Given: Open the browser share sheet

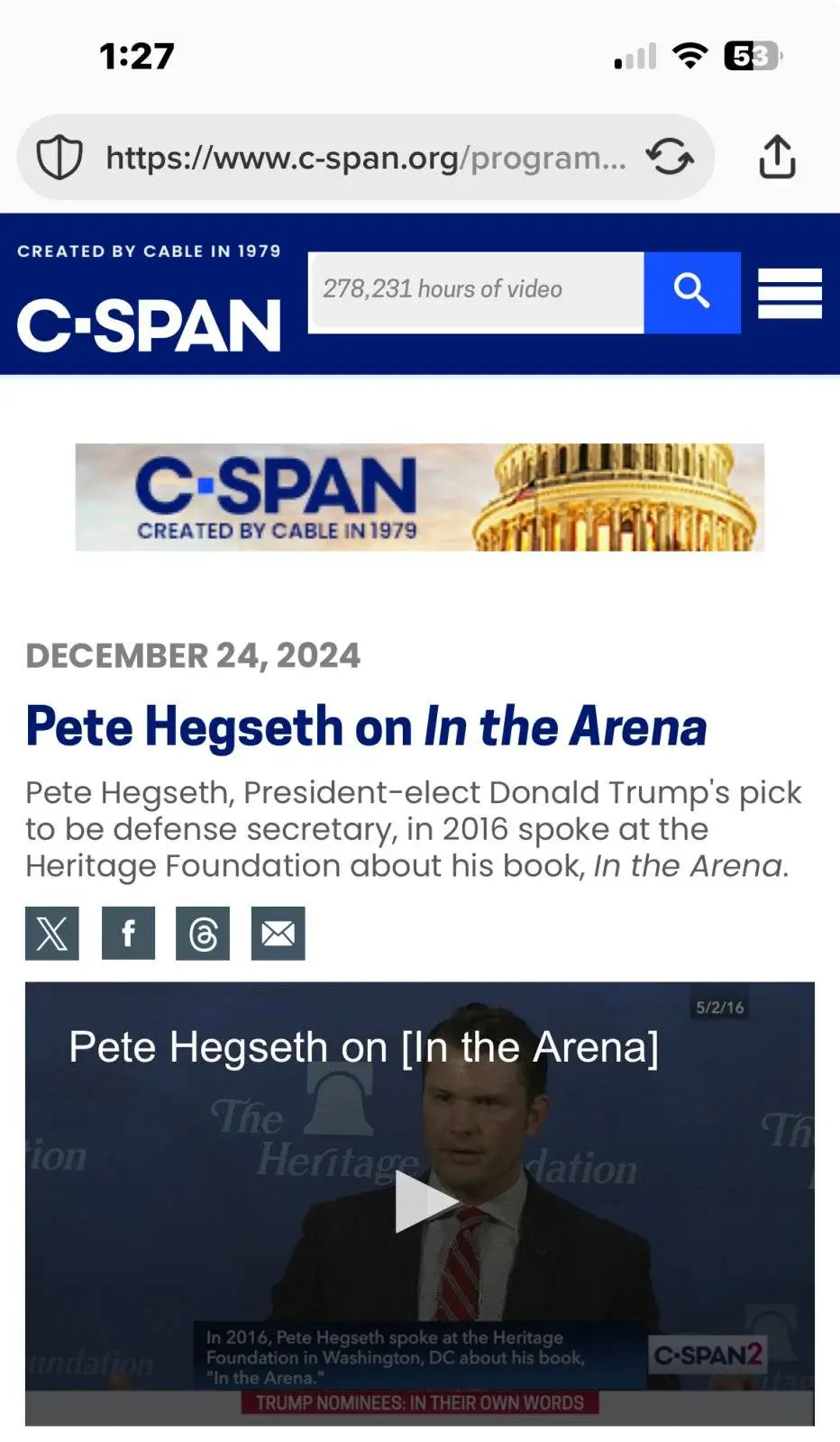Looking at the screenshot, I should pos(776,158).
